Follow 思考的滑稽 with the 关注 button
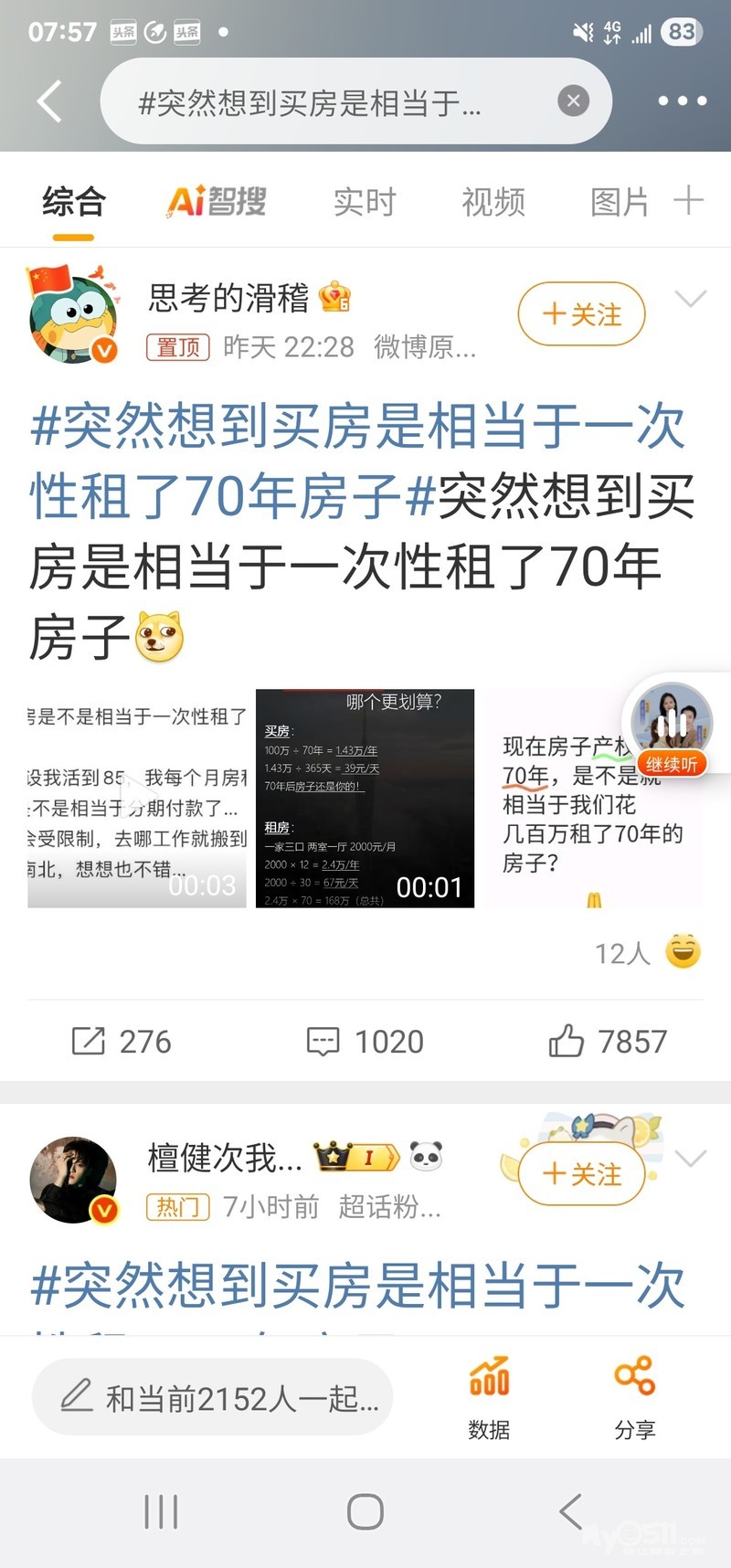 [581, 314]
